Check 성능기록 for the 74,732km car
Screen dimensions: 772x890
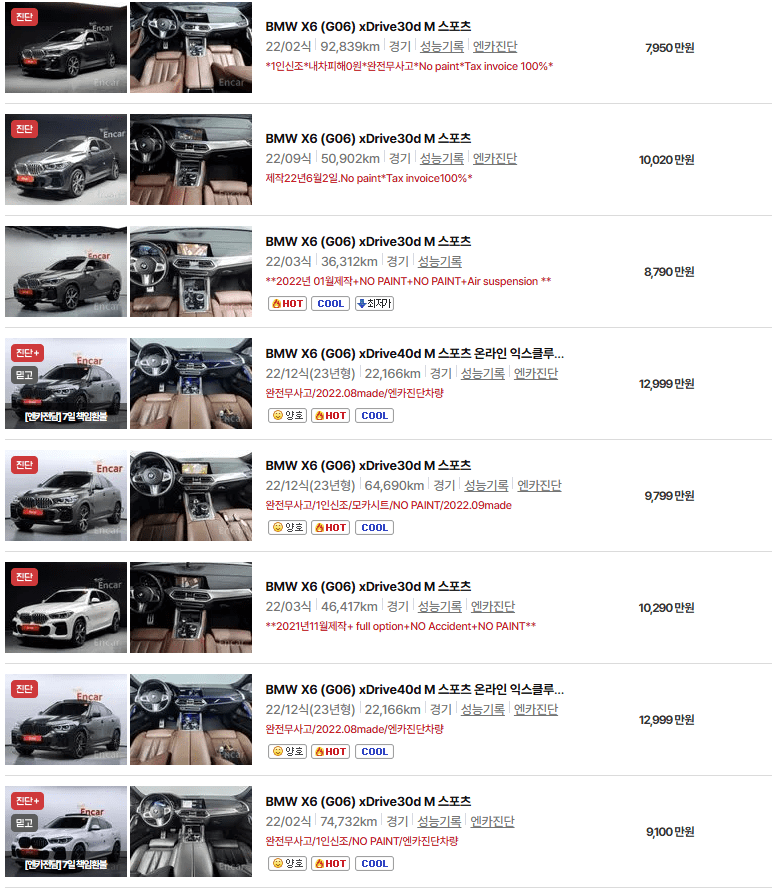[x=440, y=821]
